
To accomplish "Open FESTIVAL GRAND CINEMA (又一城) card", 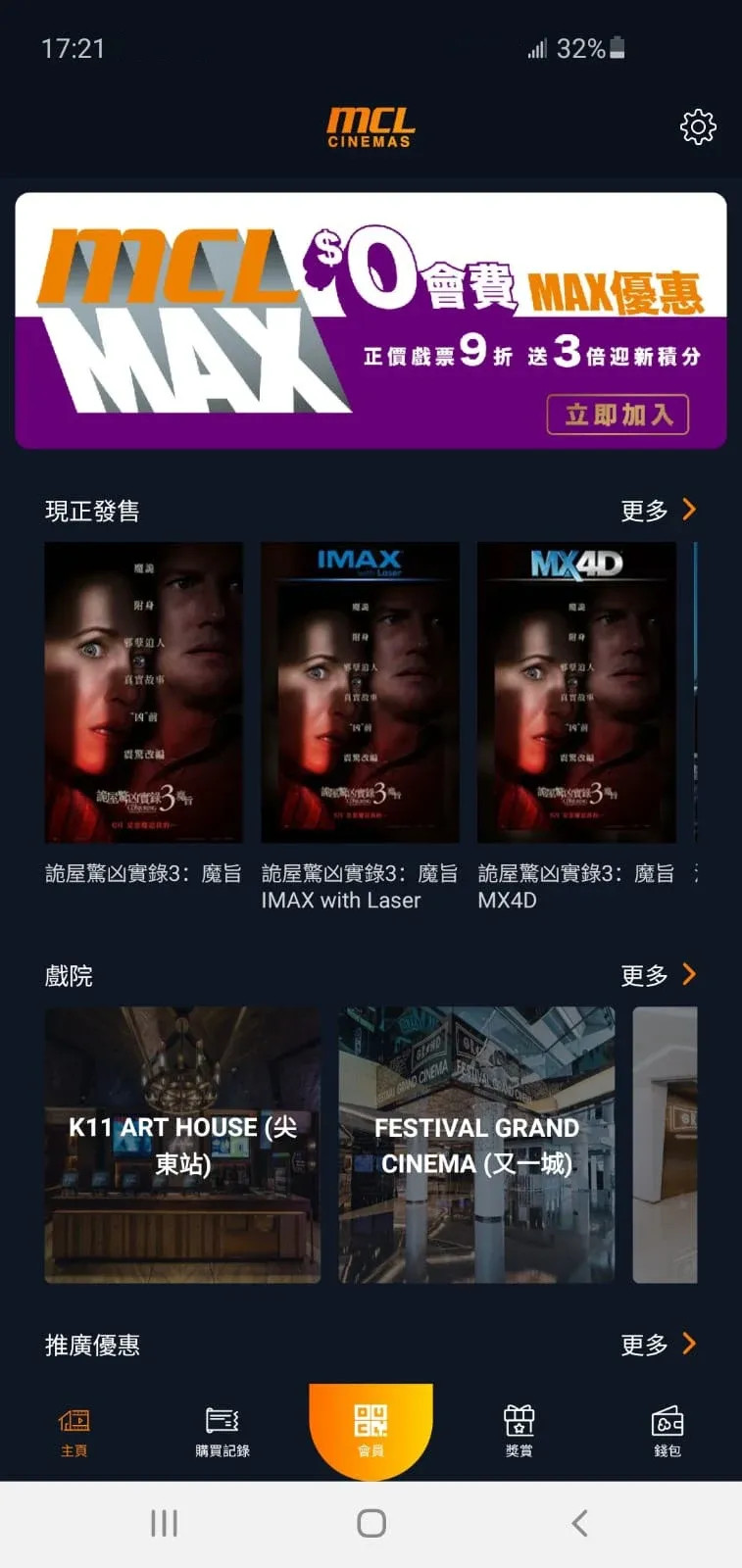I will click(476, 1145).
